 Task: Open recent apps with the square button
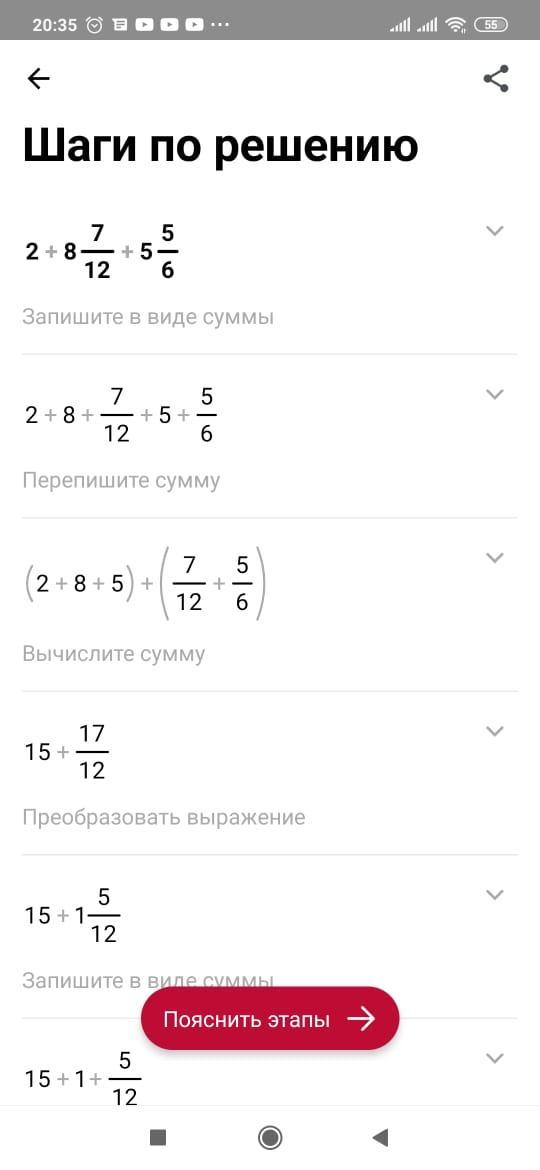click(x=157, y=1137)
